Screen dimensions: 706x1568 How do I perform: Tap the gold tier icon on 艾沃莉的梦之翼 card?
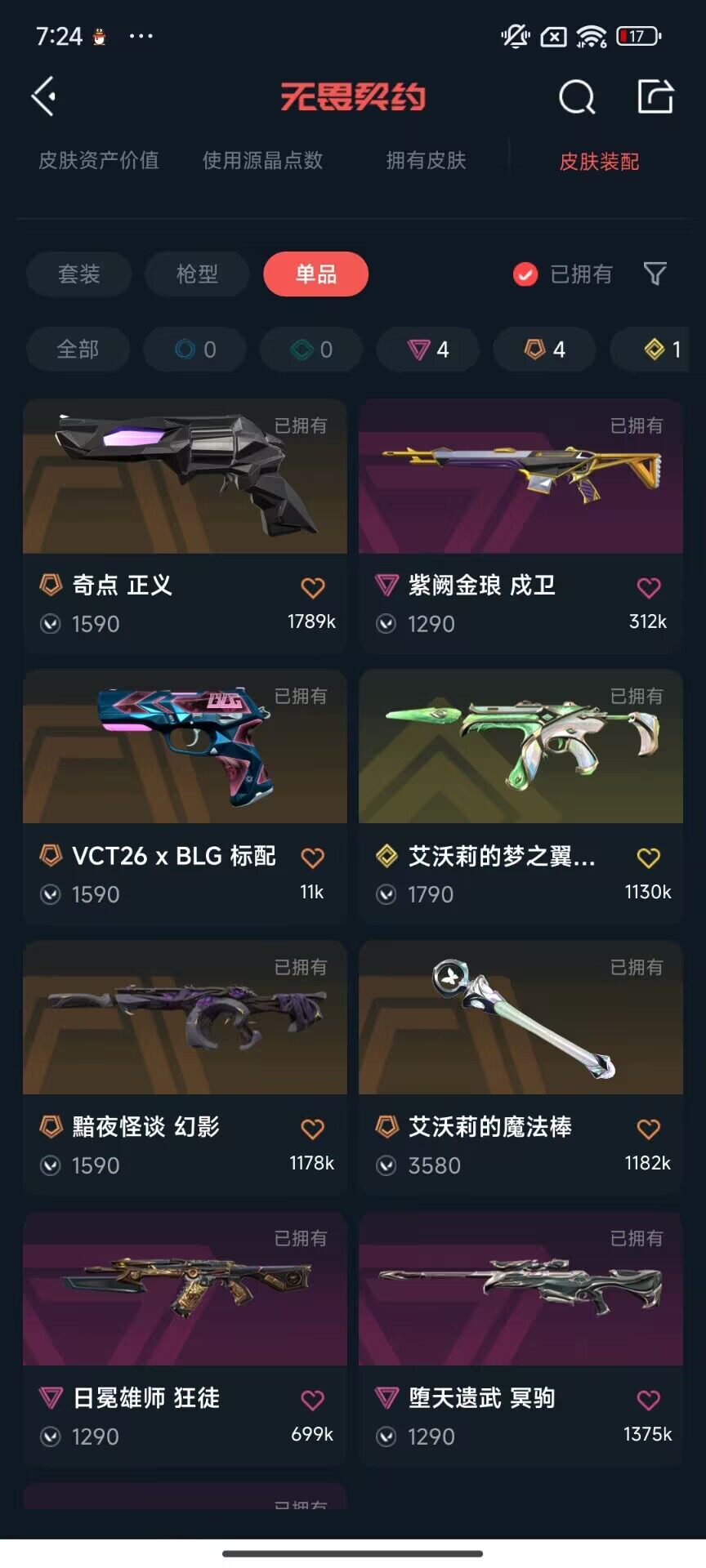click(x=388, y=857)
